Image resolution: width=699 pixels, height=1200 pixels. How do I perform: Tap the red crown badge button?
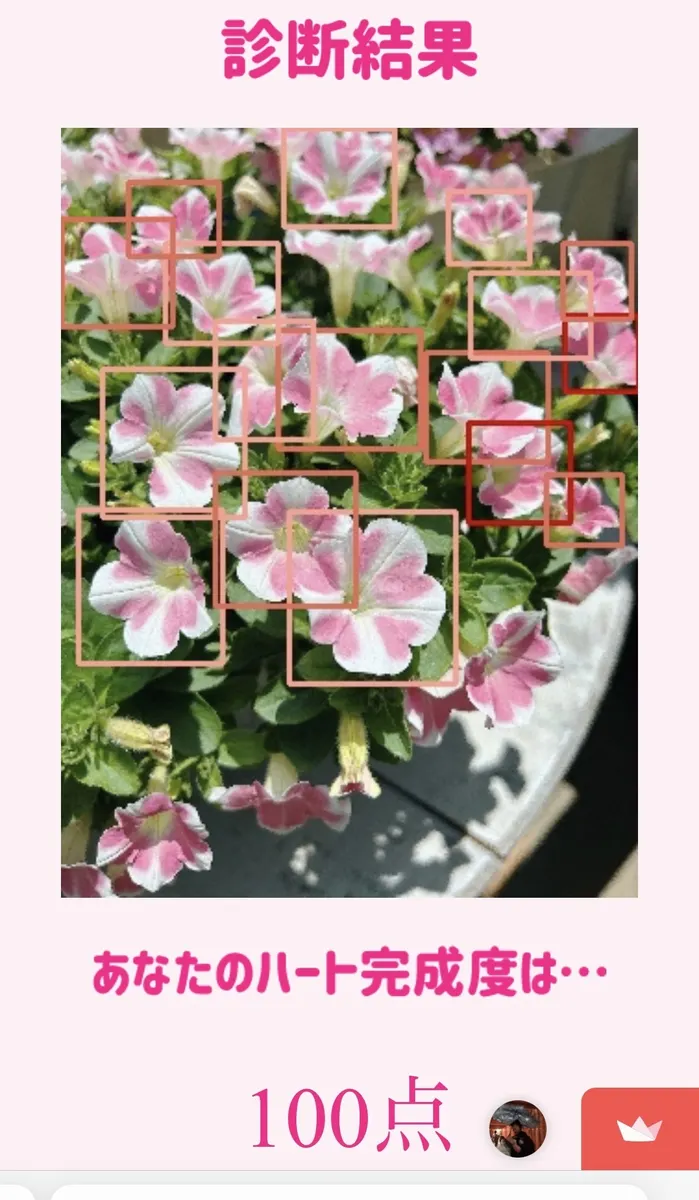640,1129
